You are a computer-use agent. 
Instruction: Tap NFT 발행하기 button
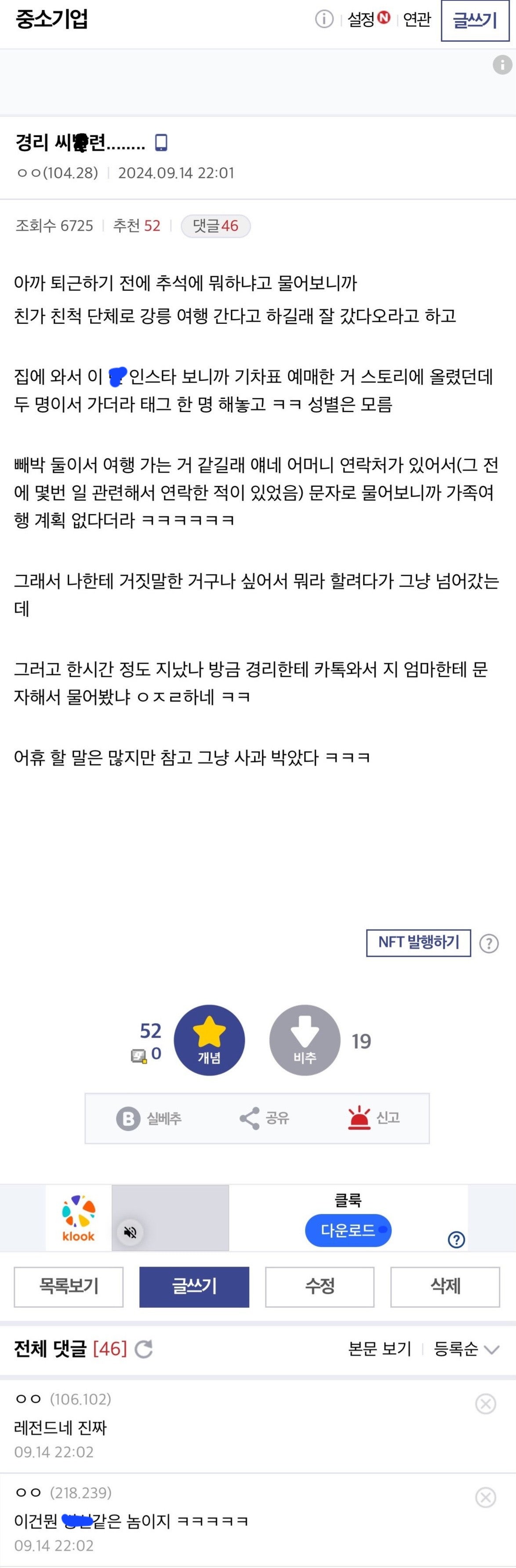418,942
